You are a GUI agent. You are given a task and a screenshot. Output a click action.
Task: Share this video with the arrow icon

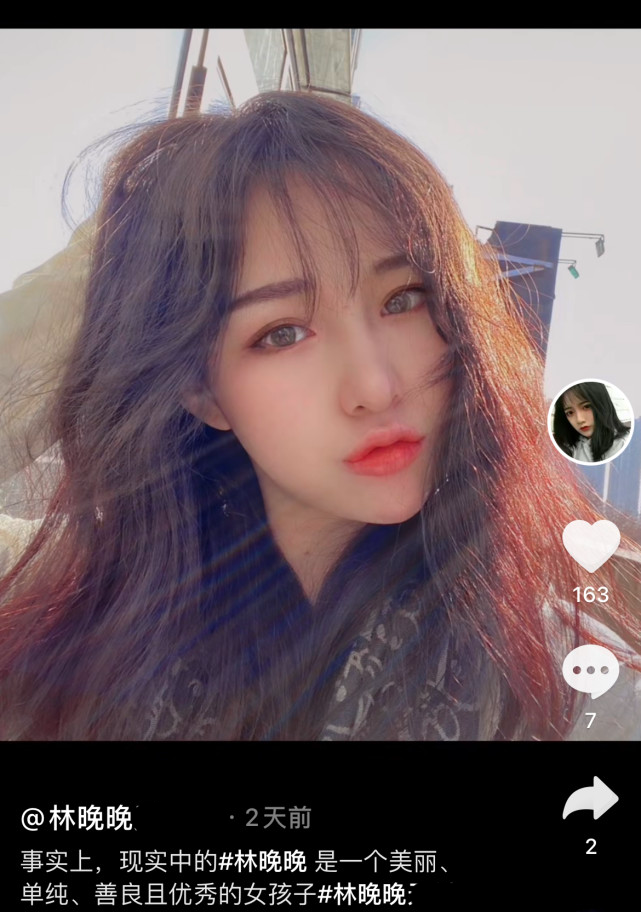click(x=590, y=799)
